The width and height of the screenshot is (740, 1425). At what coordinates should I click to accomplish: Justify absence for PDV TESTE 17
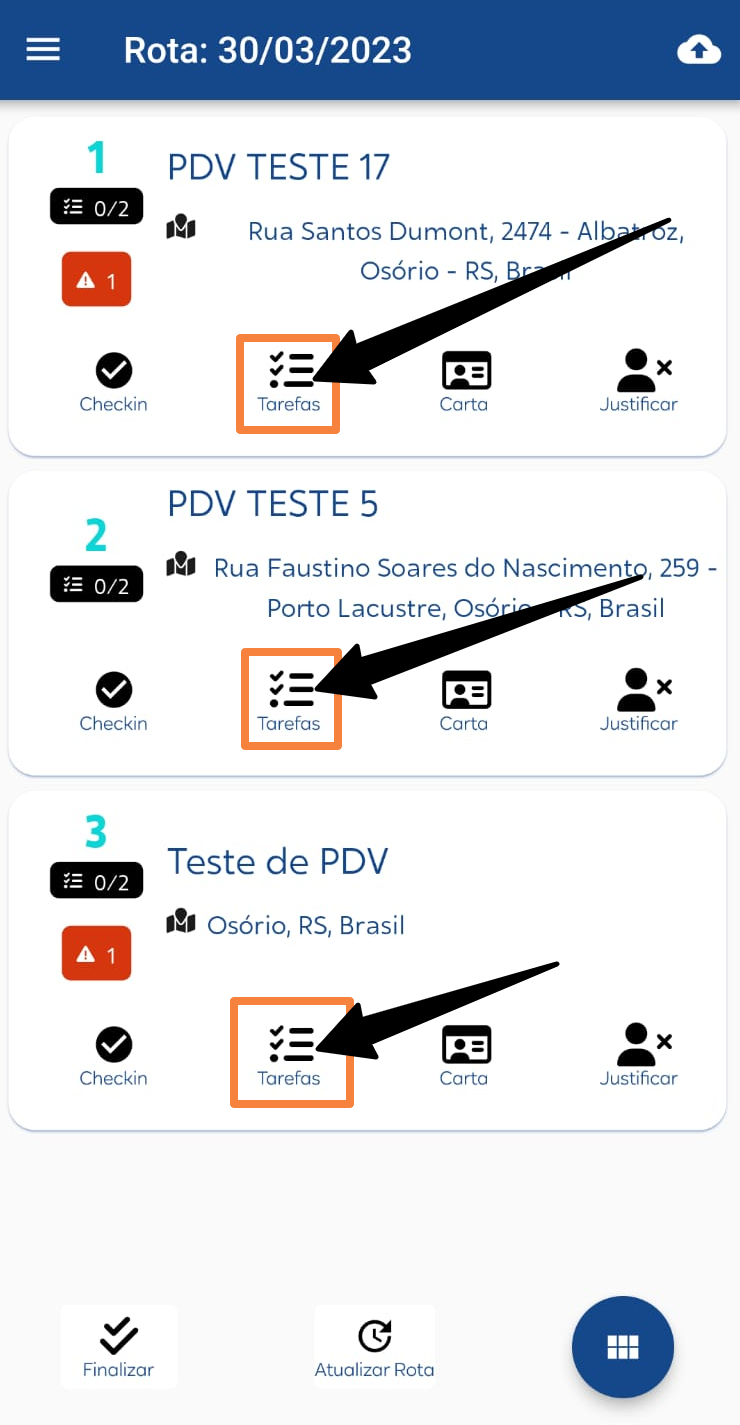tap(639, 383)
